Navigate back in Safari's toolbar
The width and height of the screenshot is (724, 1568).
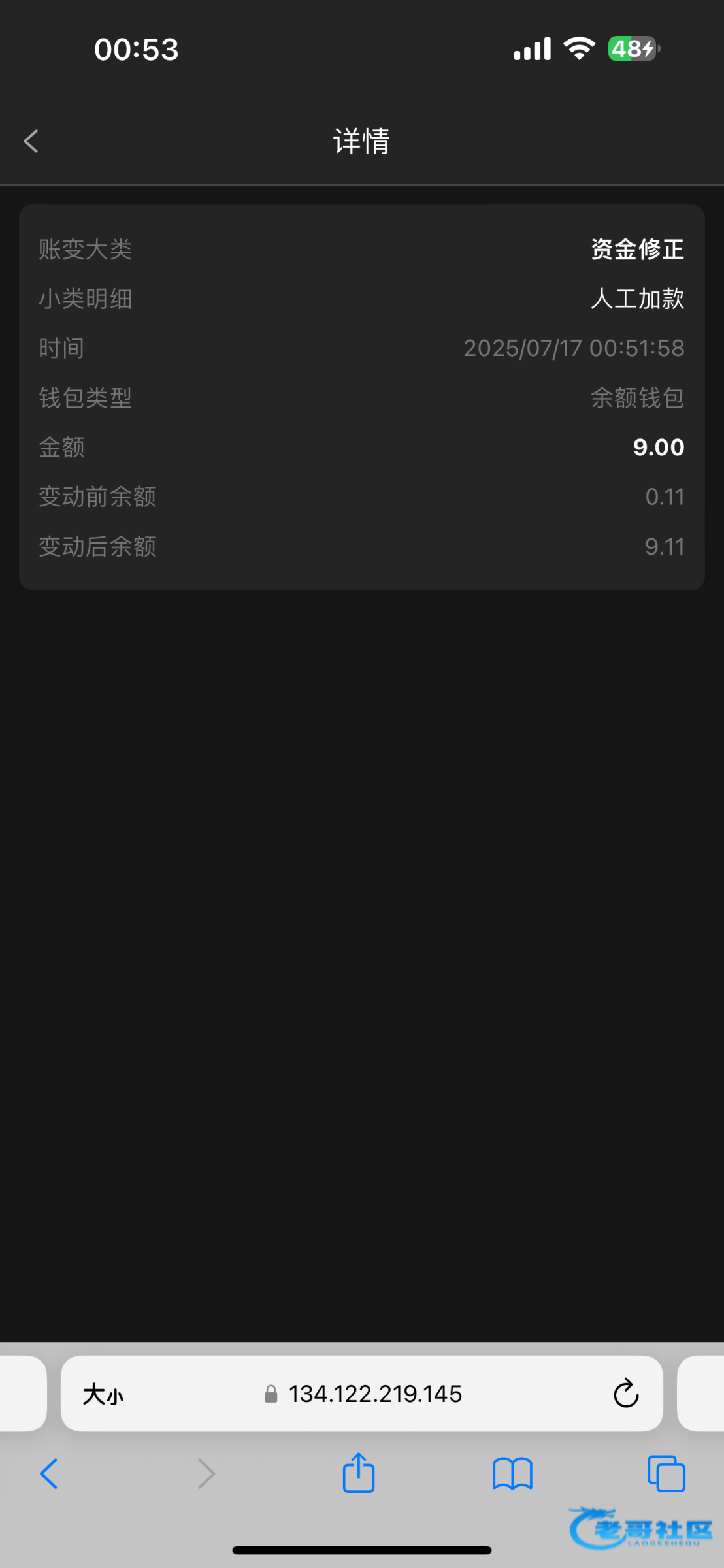49,1473
